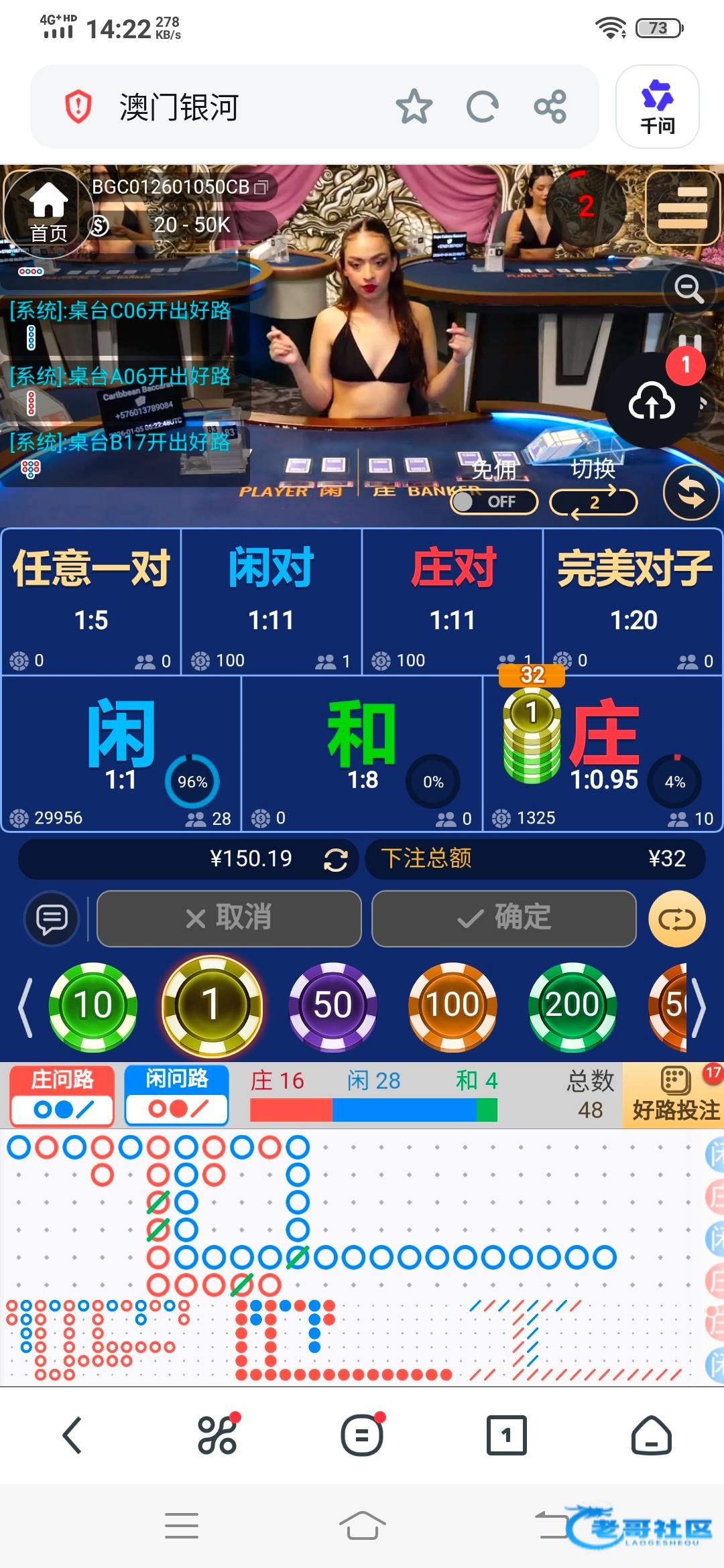Share the page
Screen dimensions: 724x1568
tap(550, 107)
